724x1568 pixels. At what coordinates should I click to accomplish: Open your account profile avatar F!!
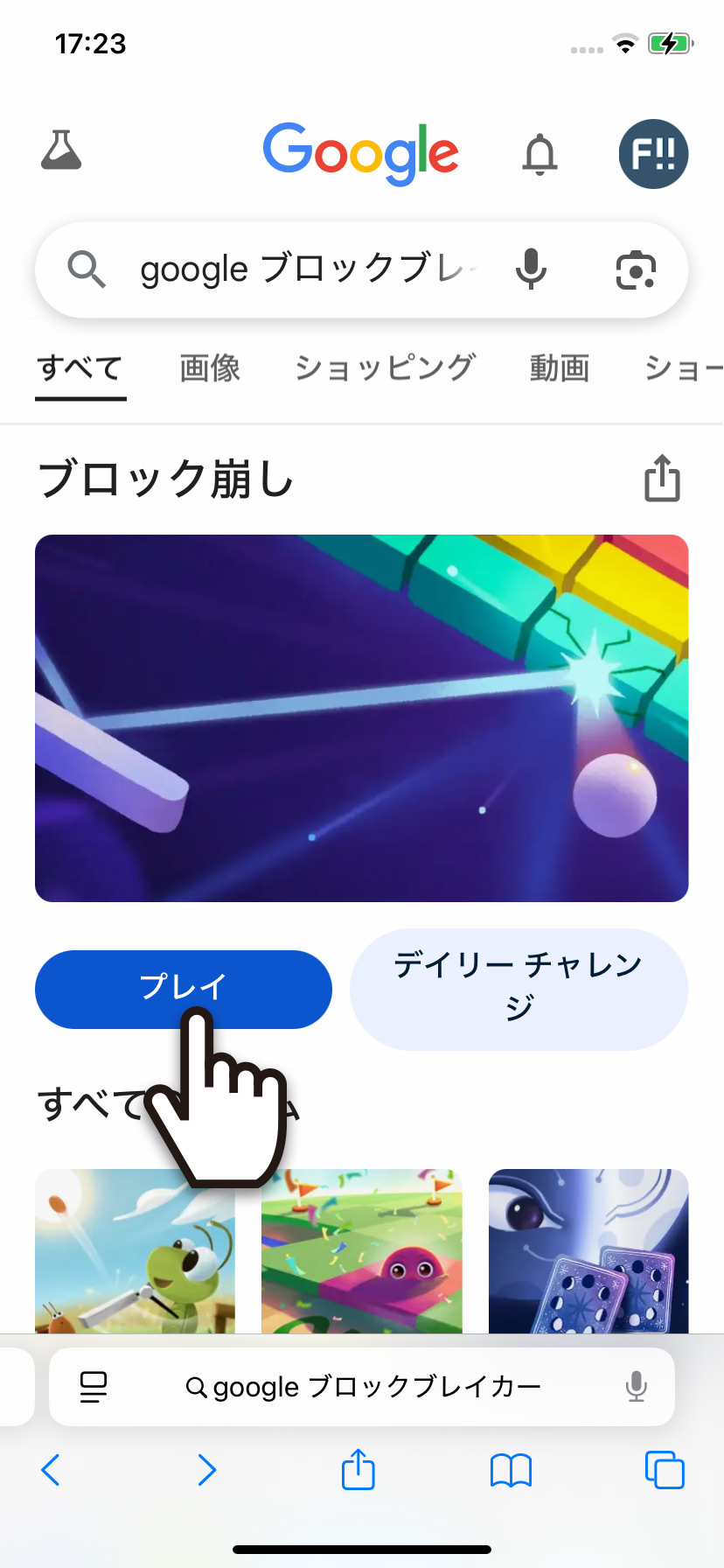[653, 154]
